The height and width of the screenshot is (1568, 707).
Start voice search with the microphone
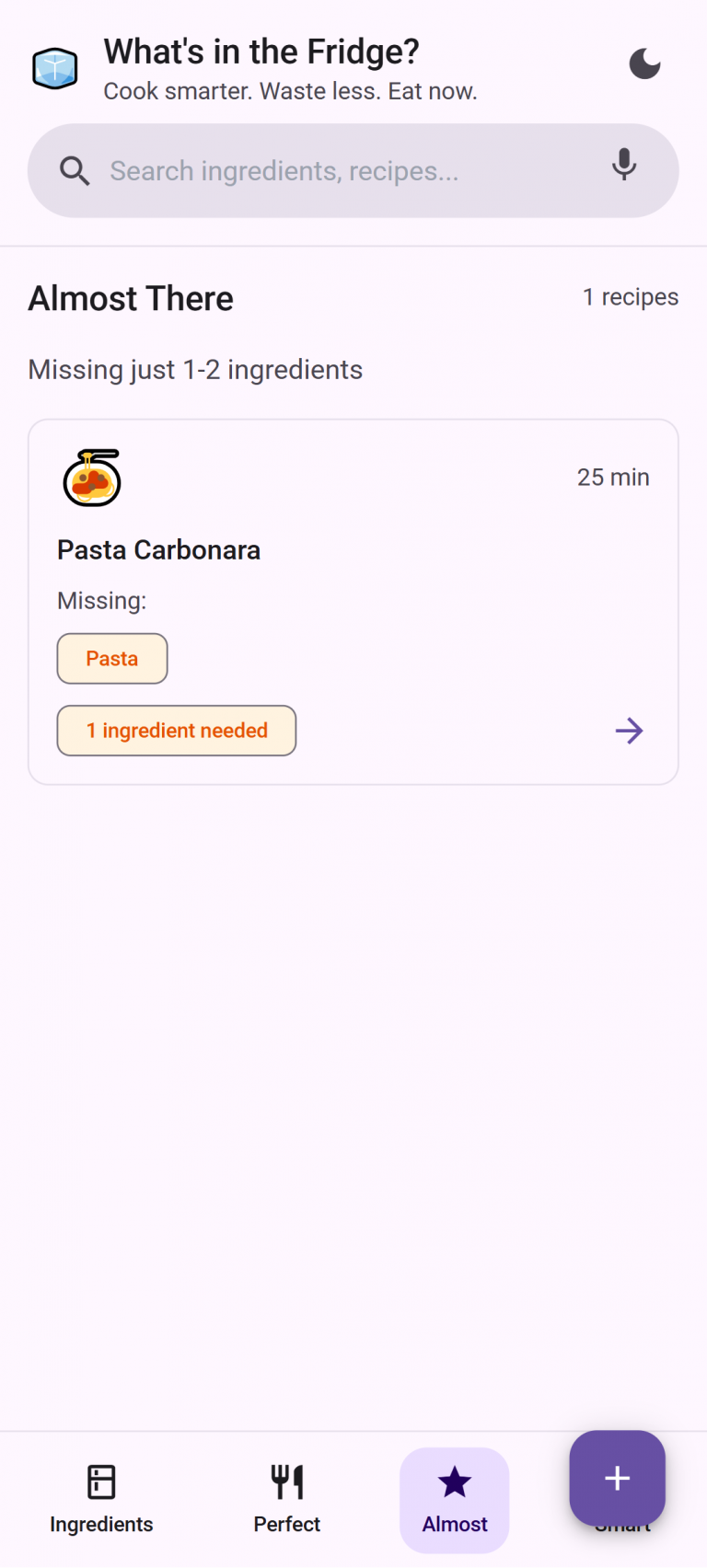(x=624, y=166)
